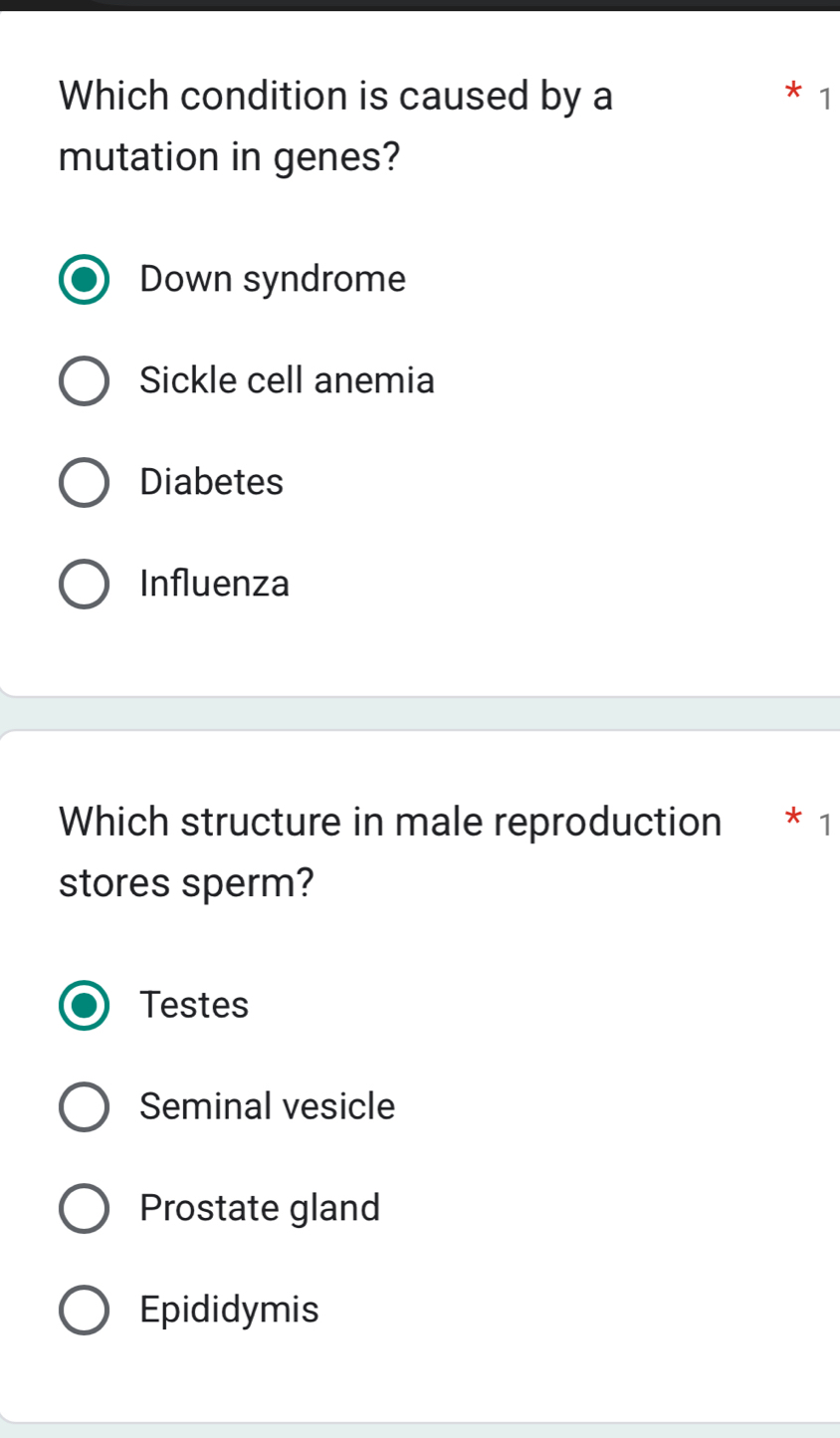The image size is (840, 1438).
Task: Deselect the Down syndrome radio button
Action: click(x=84, y=280)
